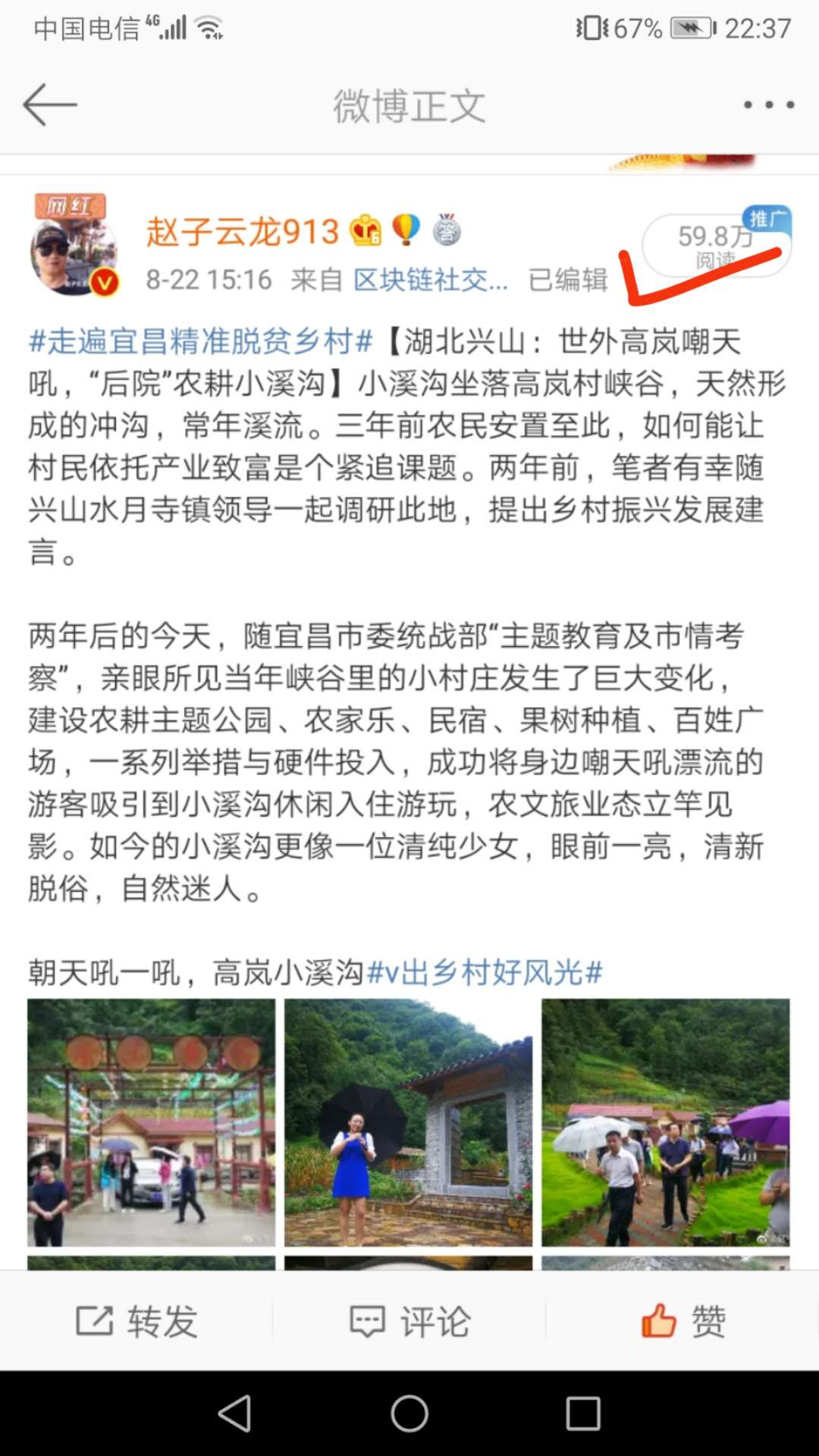
Task: Open hashtag #v出乡村好风光#
Action: (x=485, y=971)
